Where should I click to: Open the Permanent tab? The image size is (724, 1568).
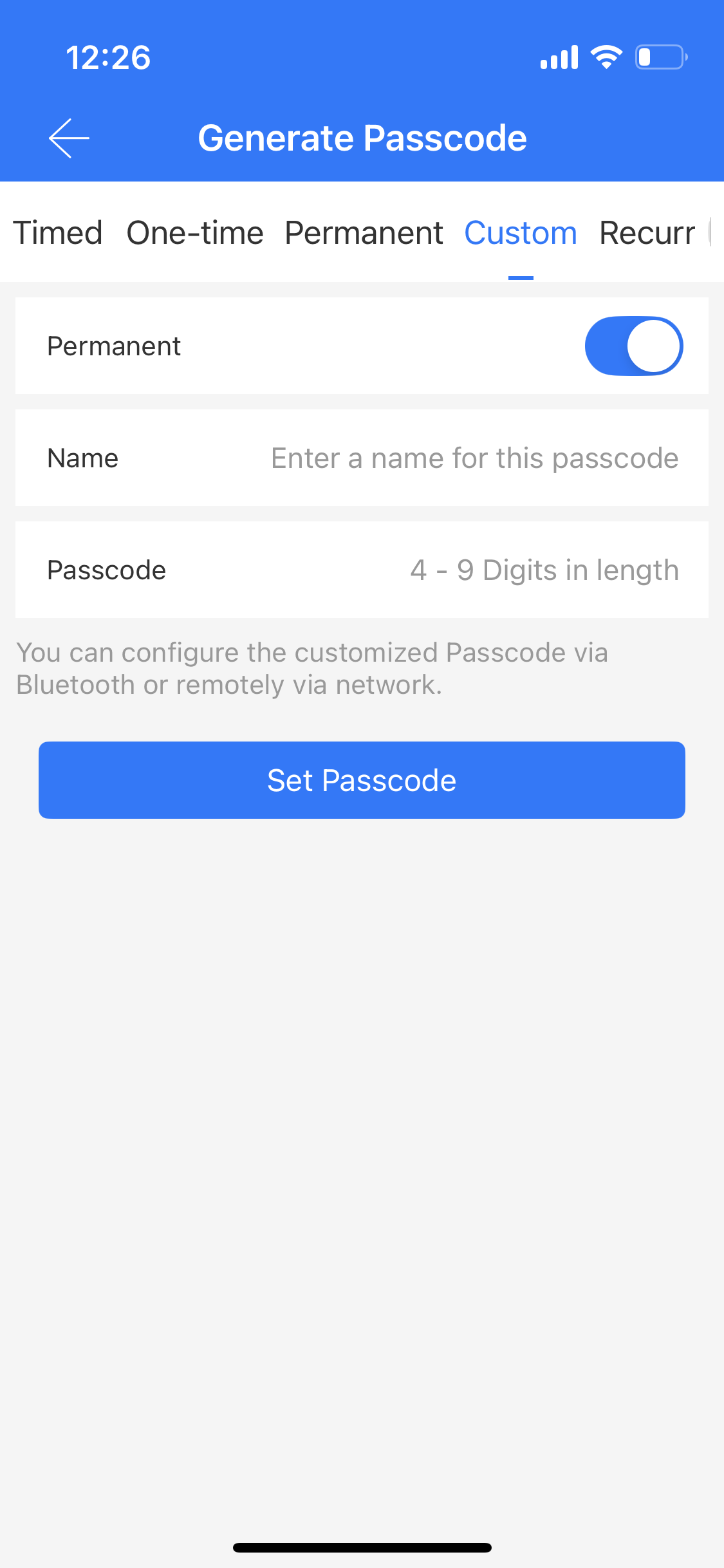364,233
